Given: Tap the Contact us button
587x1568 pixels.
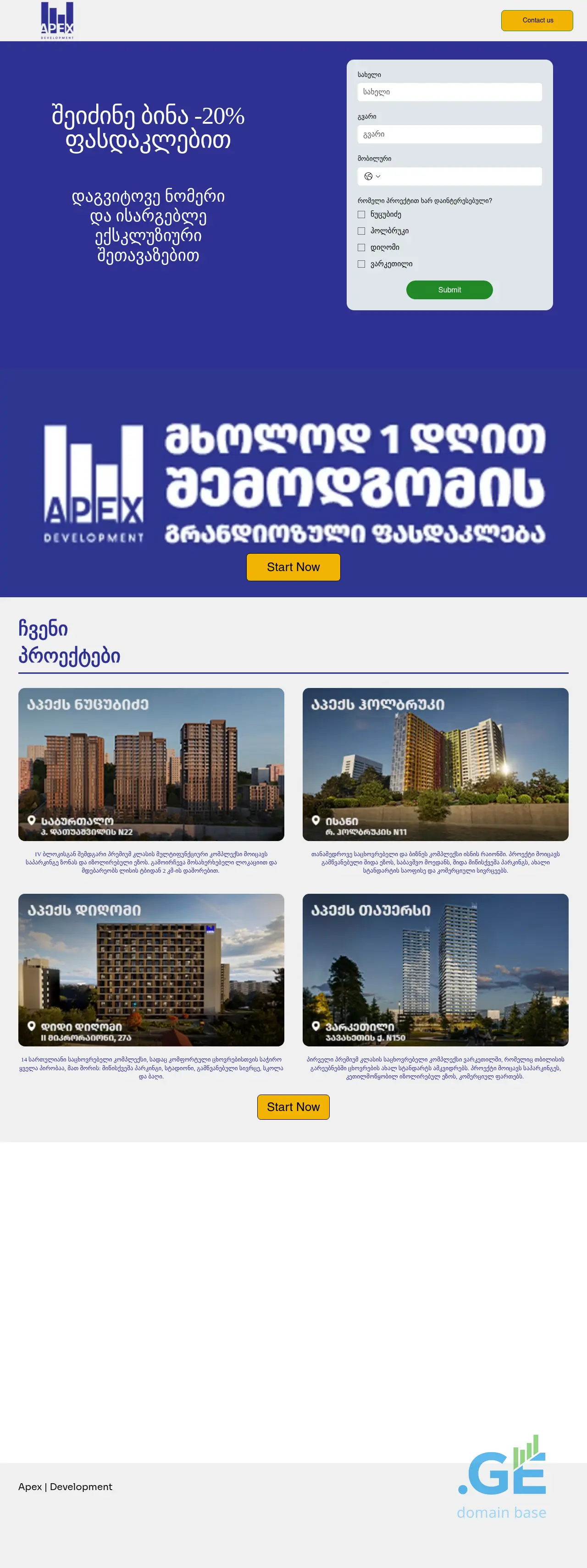Looking at the screenshot, I should click(537, 20).
